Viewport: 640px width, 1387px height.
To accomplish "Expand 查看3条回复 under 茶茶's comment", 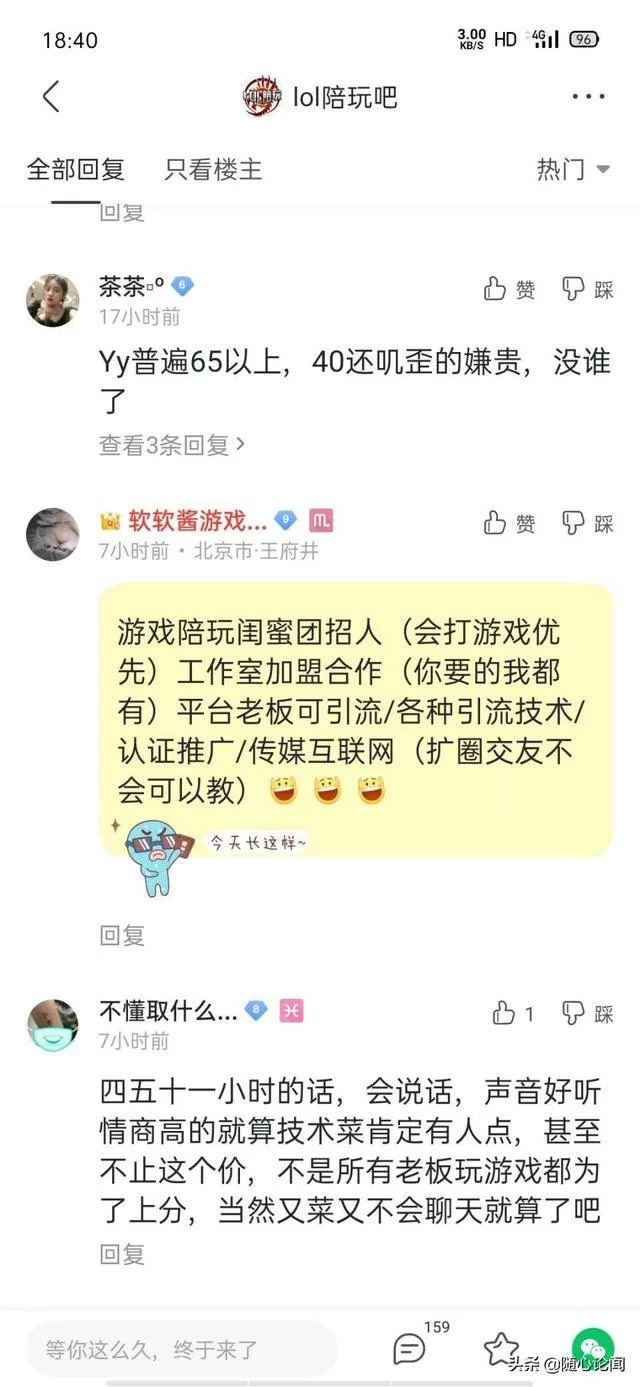I will [x=171, y=445].
